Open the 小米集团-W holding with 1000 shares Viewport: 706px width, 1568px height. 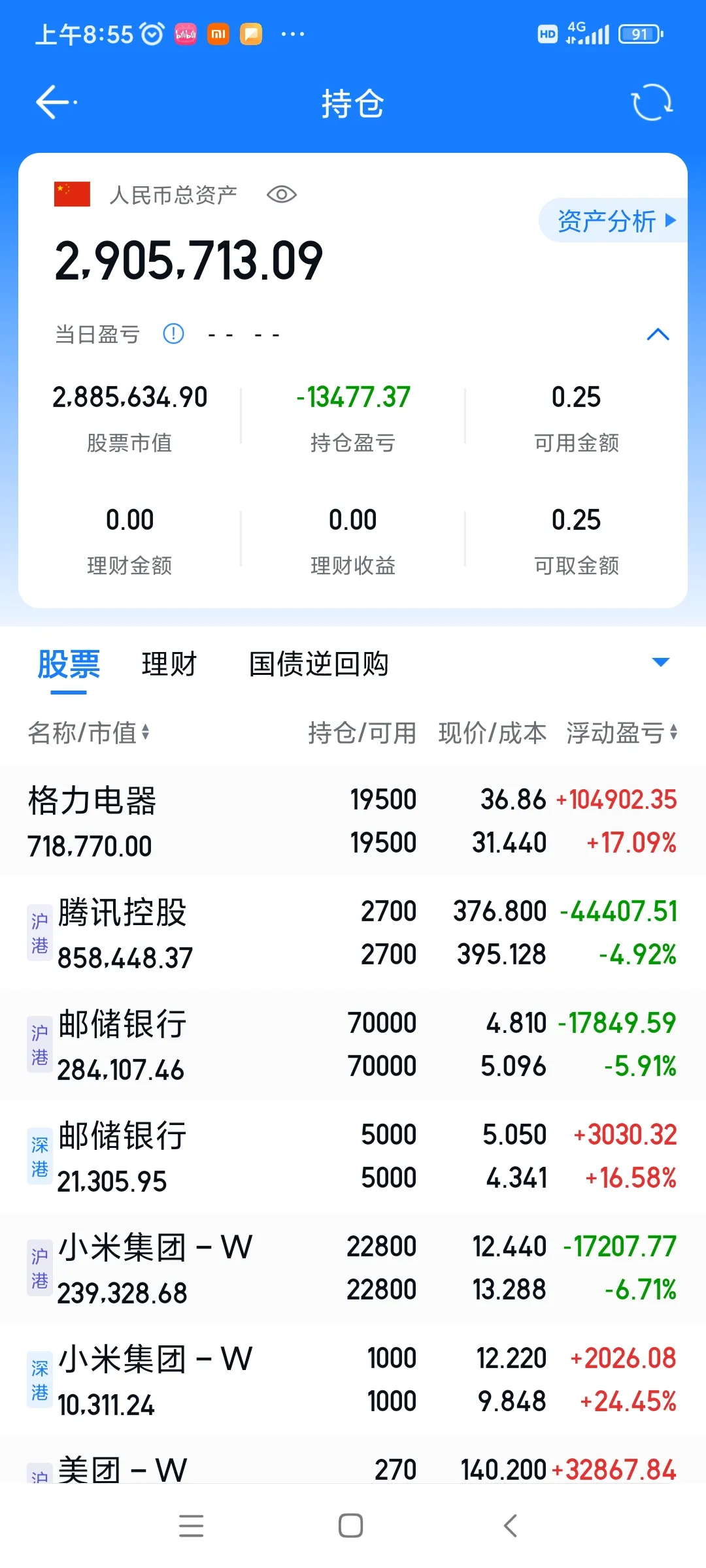pos(353,1380)
